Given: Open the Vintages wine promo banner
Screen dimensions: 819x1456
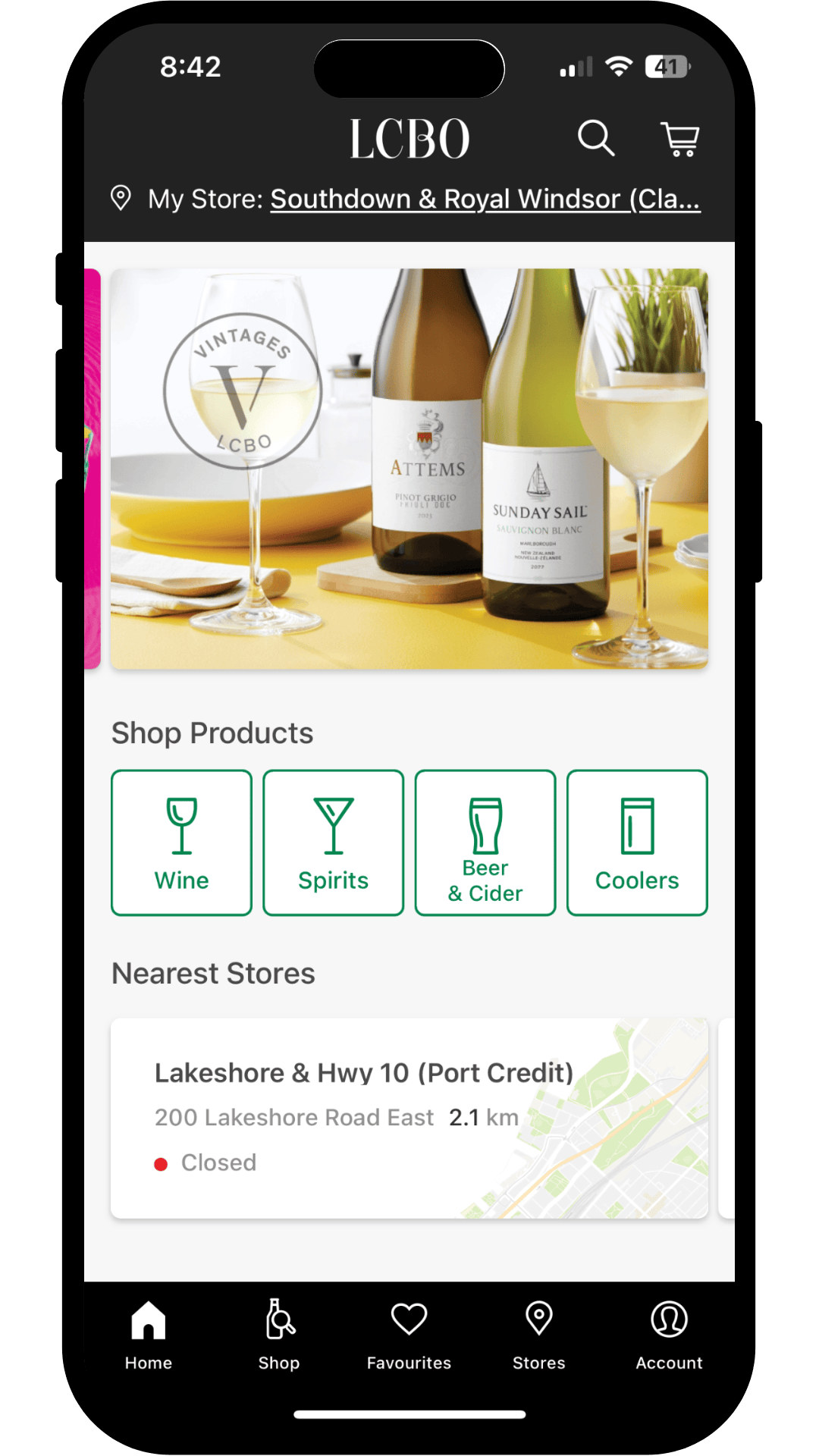Looking at the screenshot, I should click(x=409, y=469).
